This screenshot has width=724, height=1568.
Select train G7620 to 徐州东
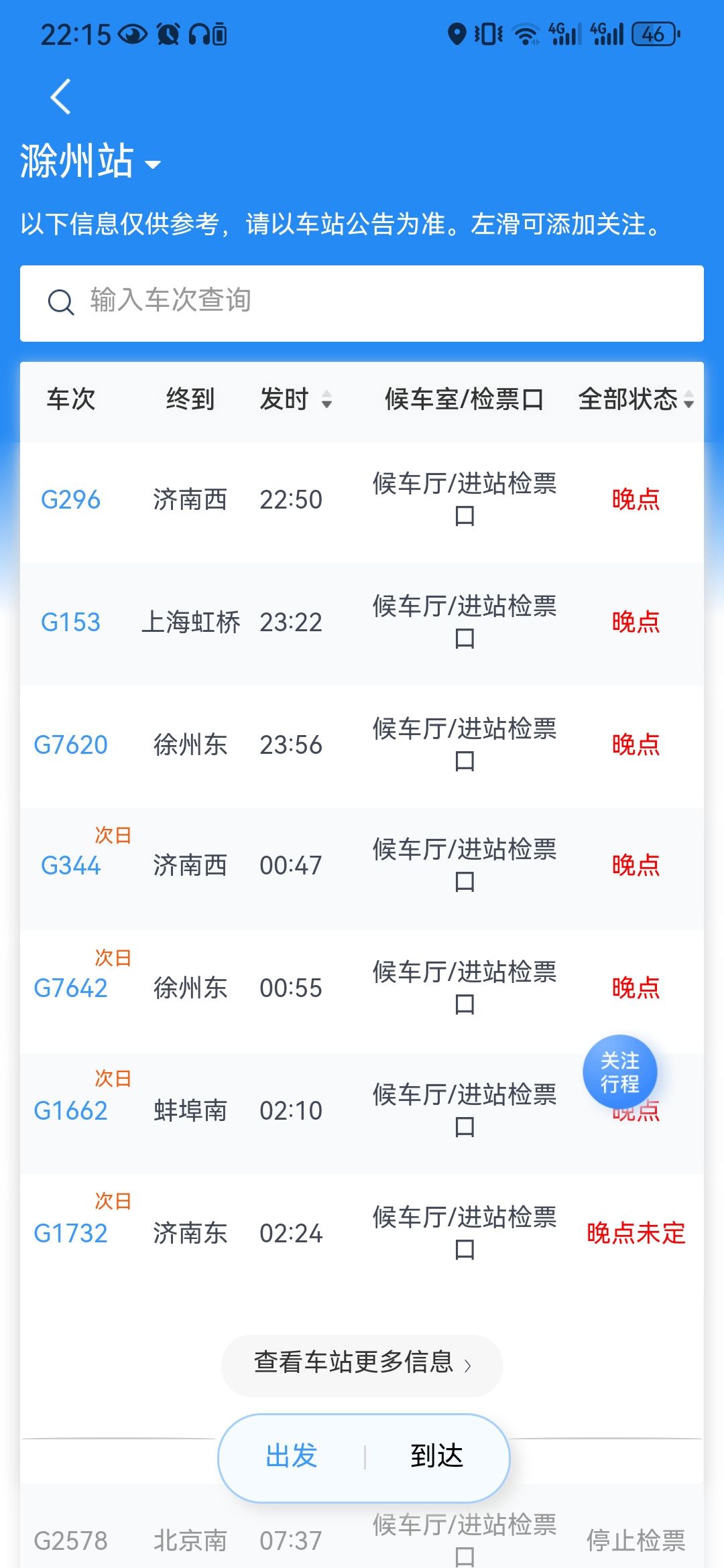click(362, 745)
